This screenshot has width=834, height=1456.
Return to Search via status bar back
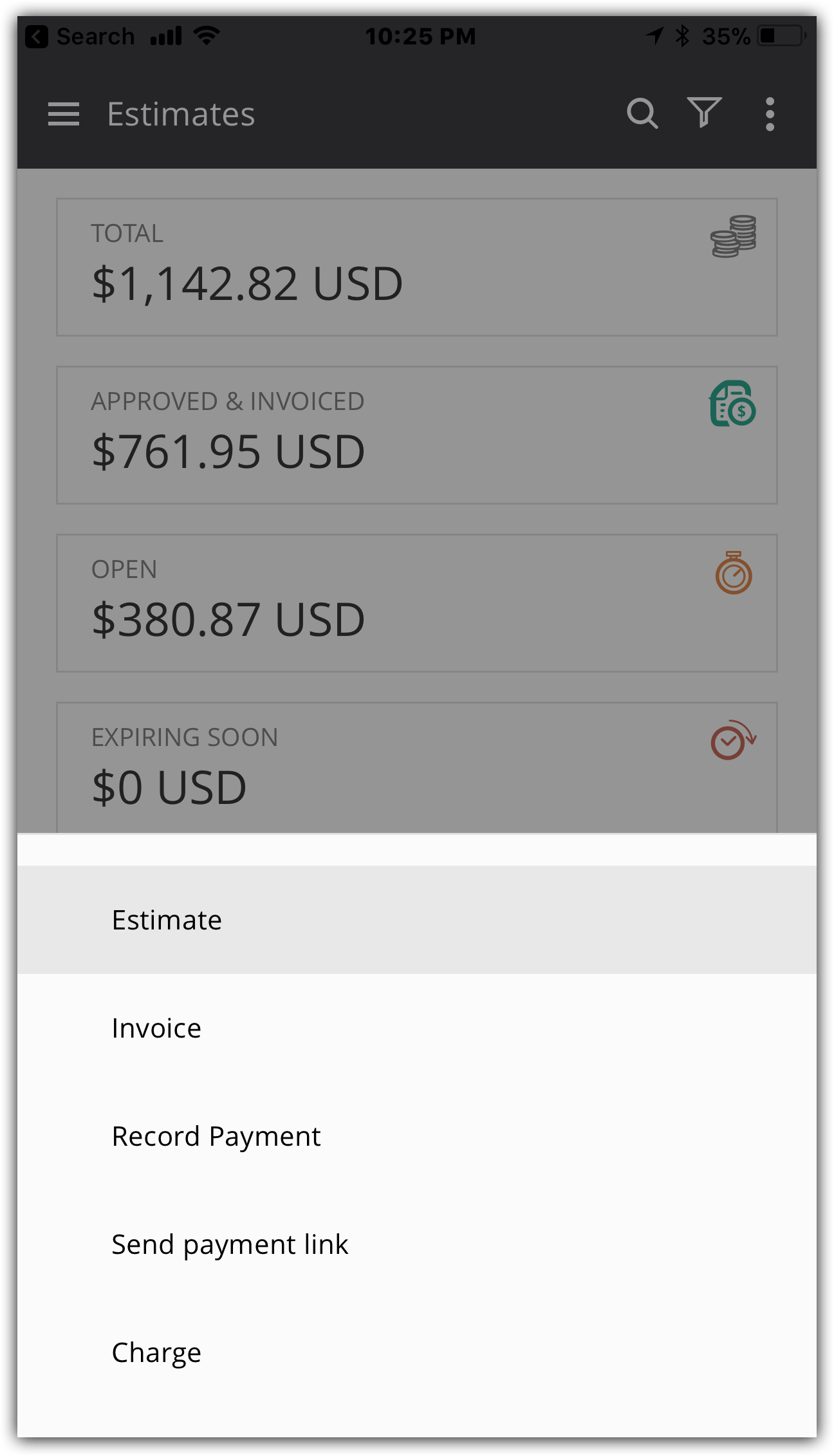[x=80, y=37]
